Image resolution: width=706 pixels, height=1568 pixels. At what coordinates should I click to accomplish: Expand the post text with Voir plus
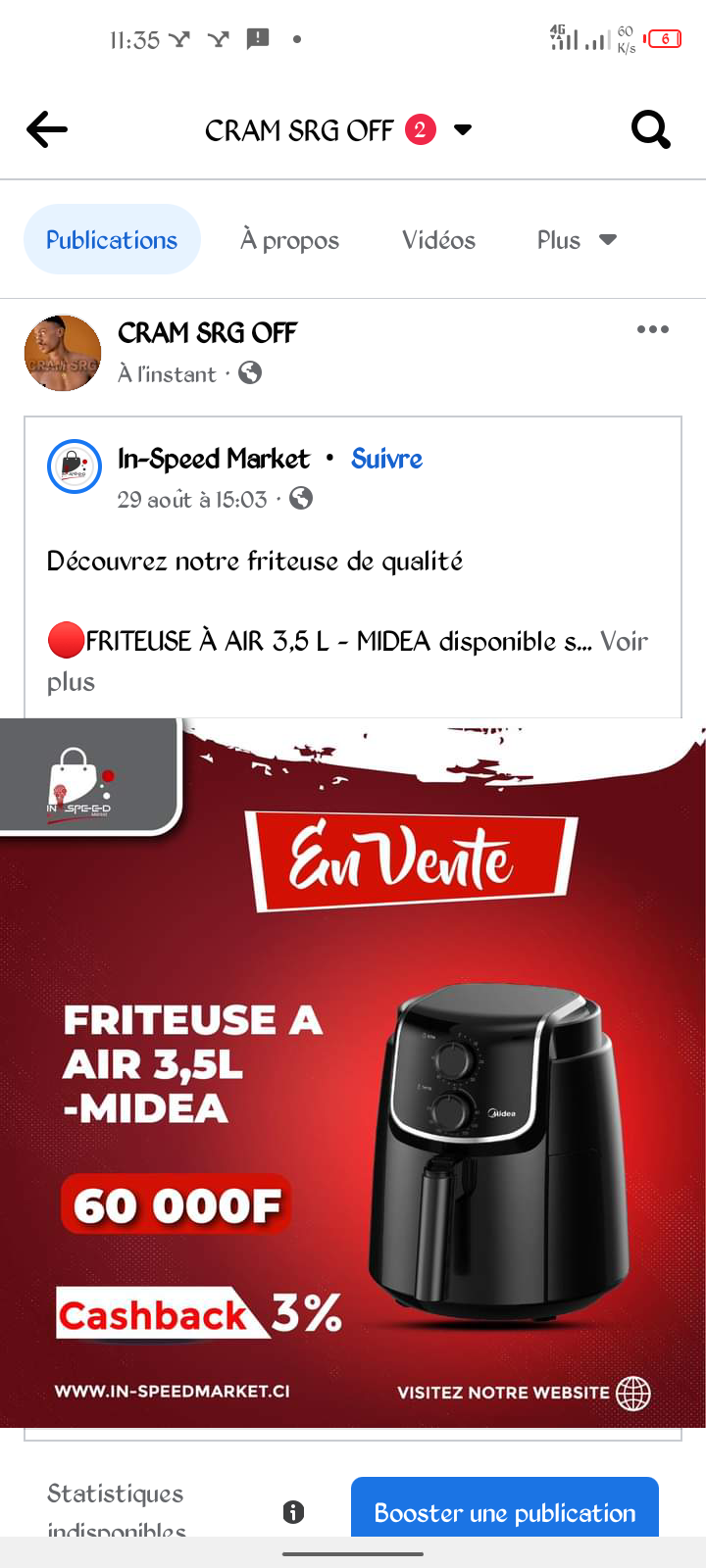624,642
